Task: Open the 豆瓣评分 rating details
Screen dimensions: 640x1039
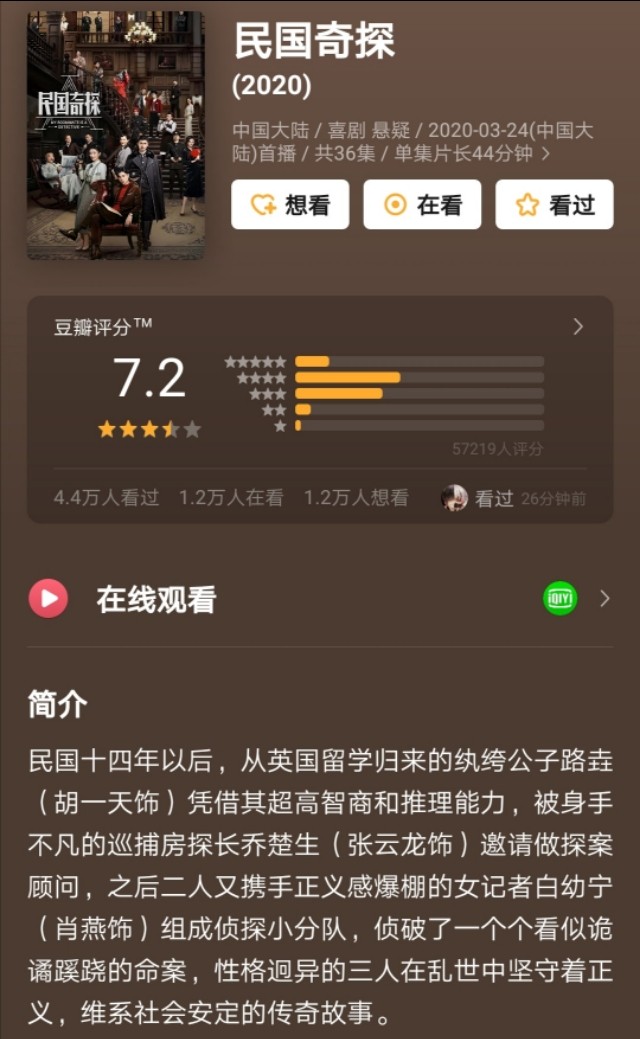Action: click(x=577, y=327)
